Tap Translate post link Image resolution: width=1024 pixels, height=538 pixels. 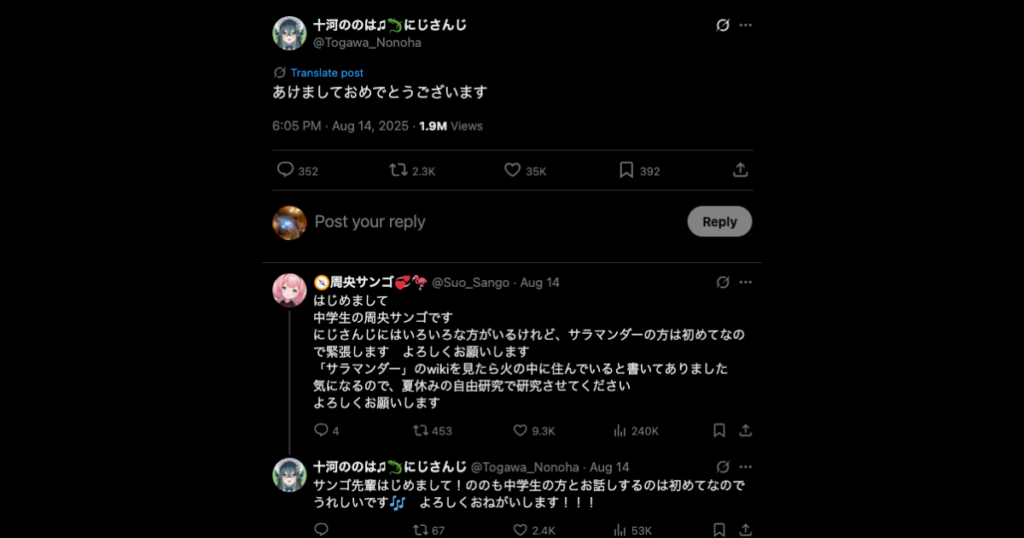tap(327, 73)
